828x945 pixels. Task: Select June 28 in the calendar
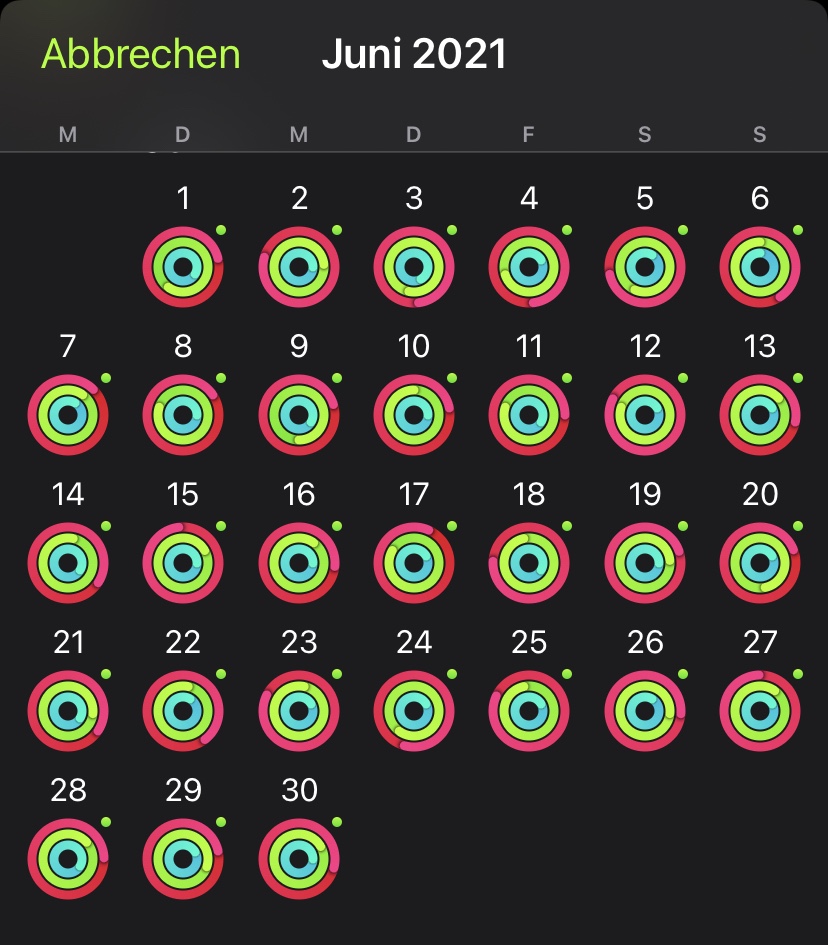[x=68, y=859]
